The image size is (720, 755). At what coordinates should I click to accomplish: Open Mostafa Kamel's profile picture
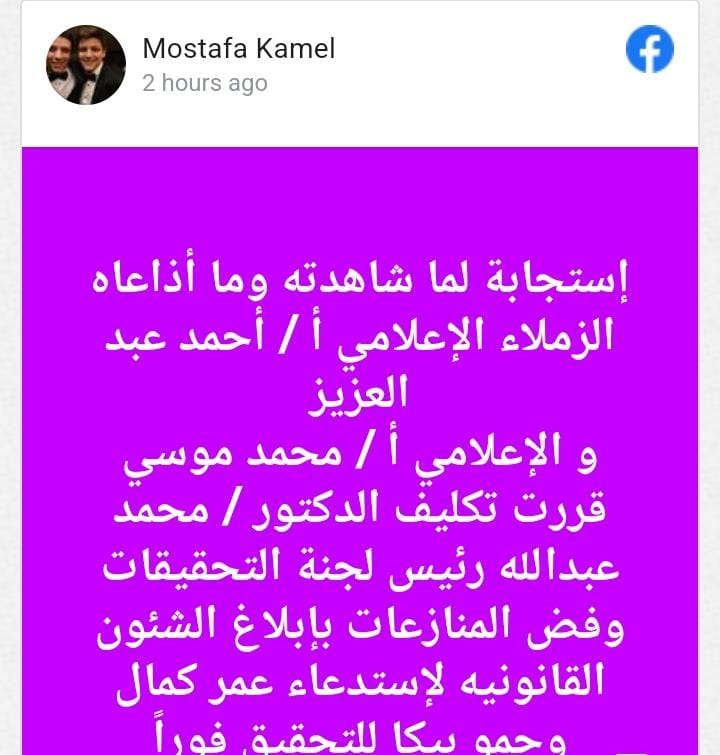pyautogui.click(x=86, y=65)
